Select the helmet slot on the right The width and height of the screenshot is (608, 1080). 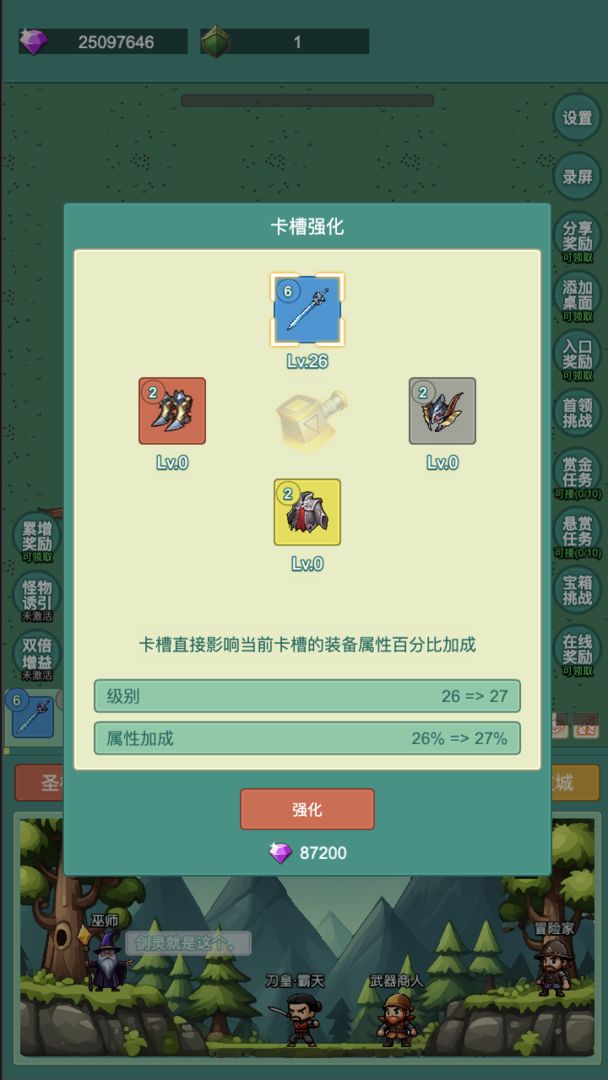click(442, 411)
